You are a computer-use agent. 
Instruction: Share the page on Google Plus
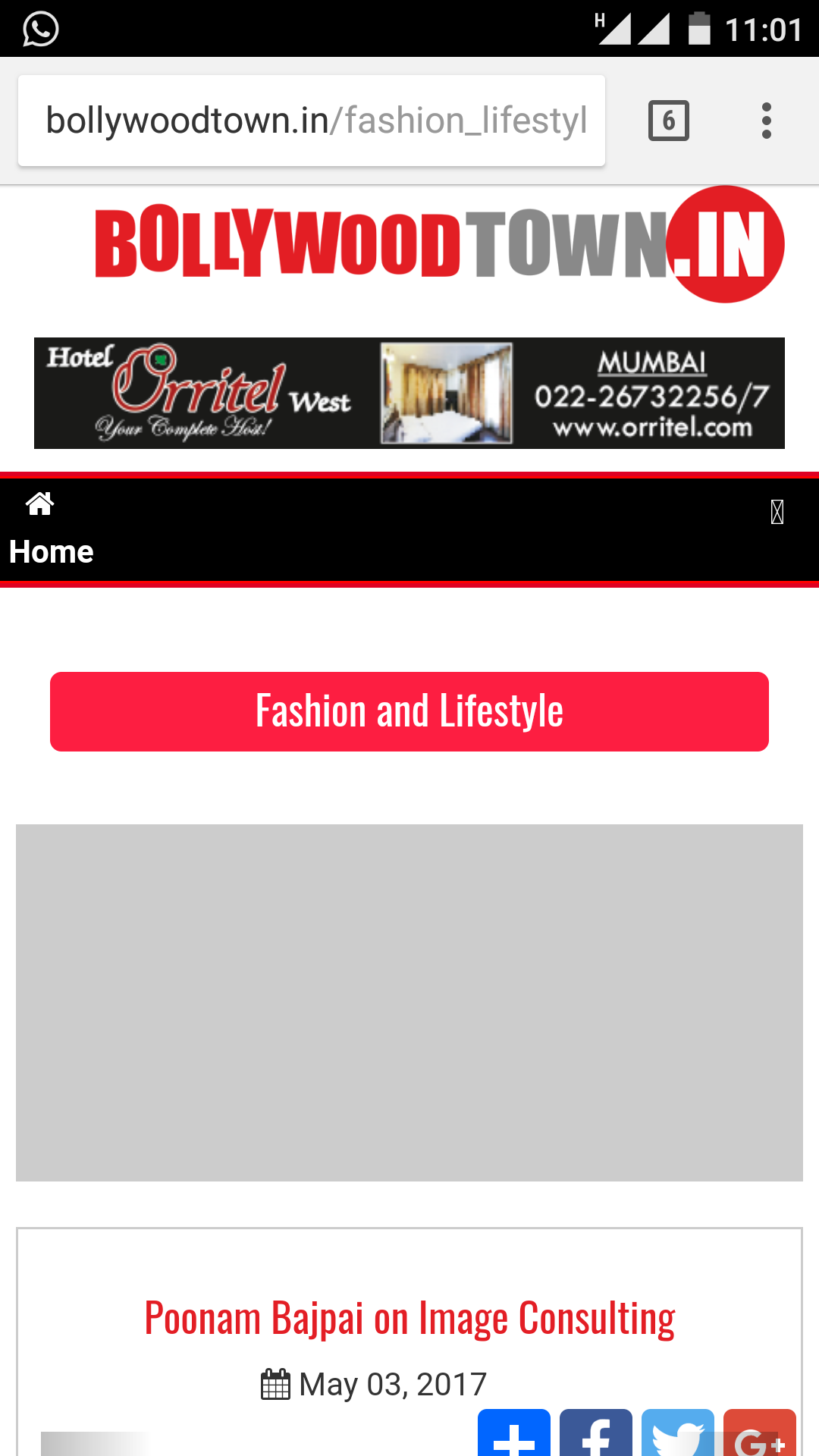[759, 1433]
